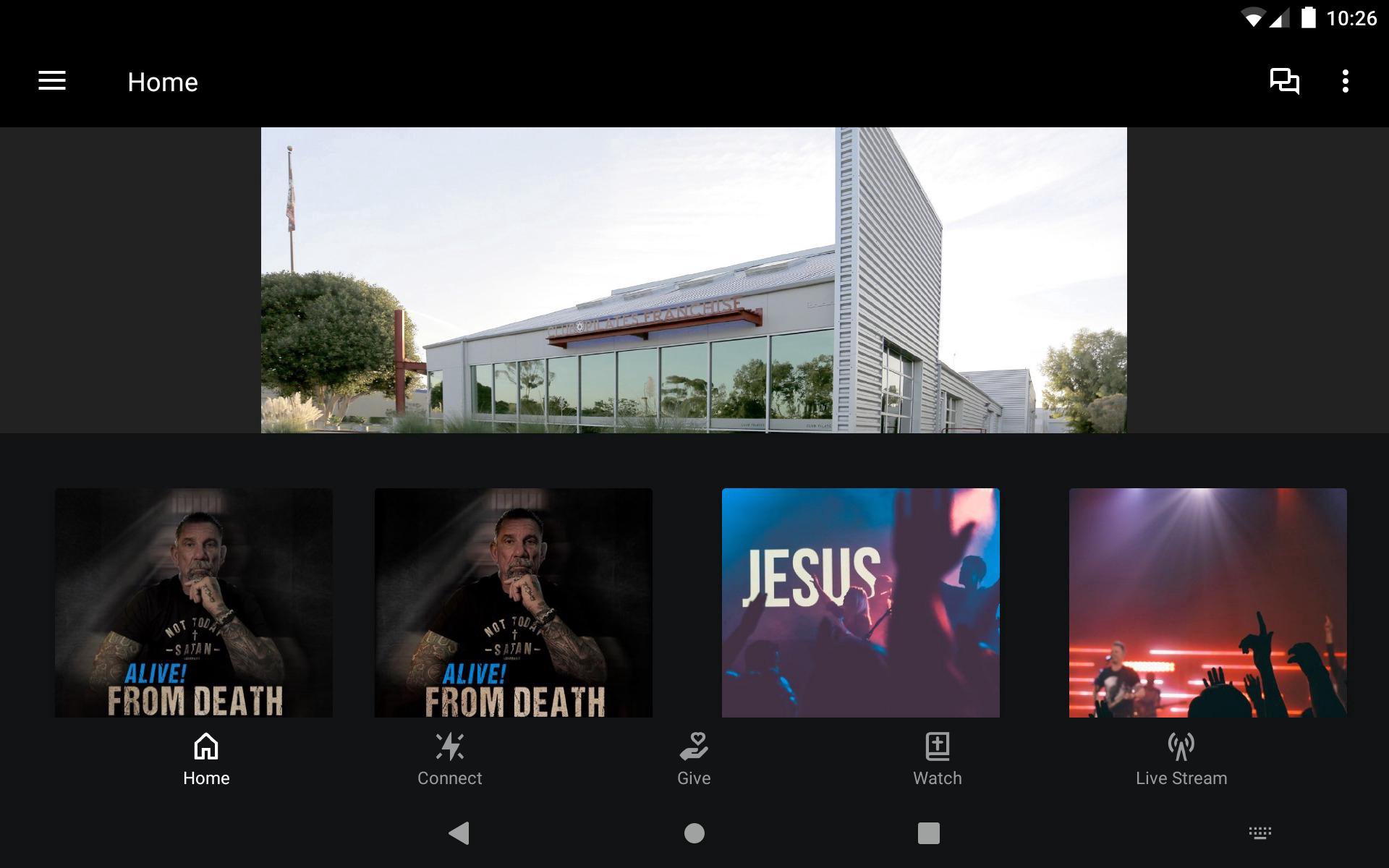
Task: Open the second Alive! From Death card
Action: point(513,603)
